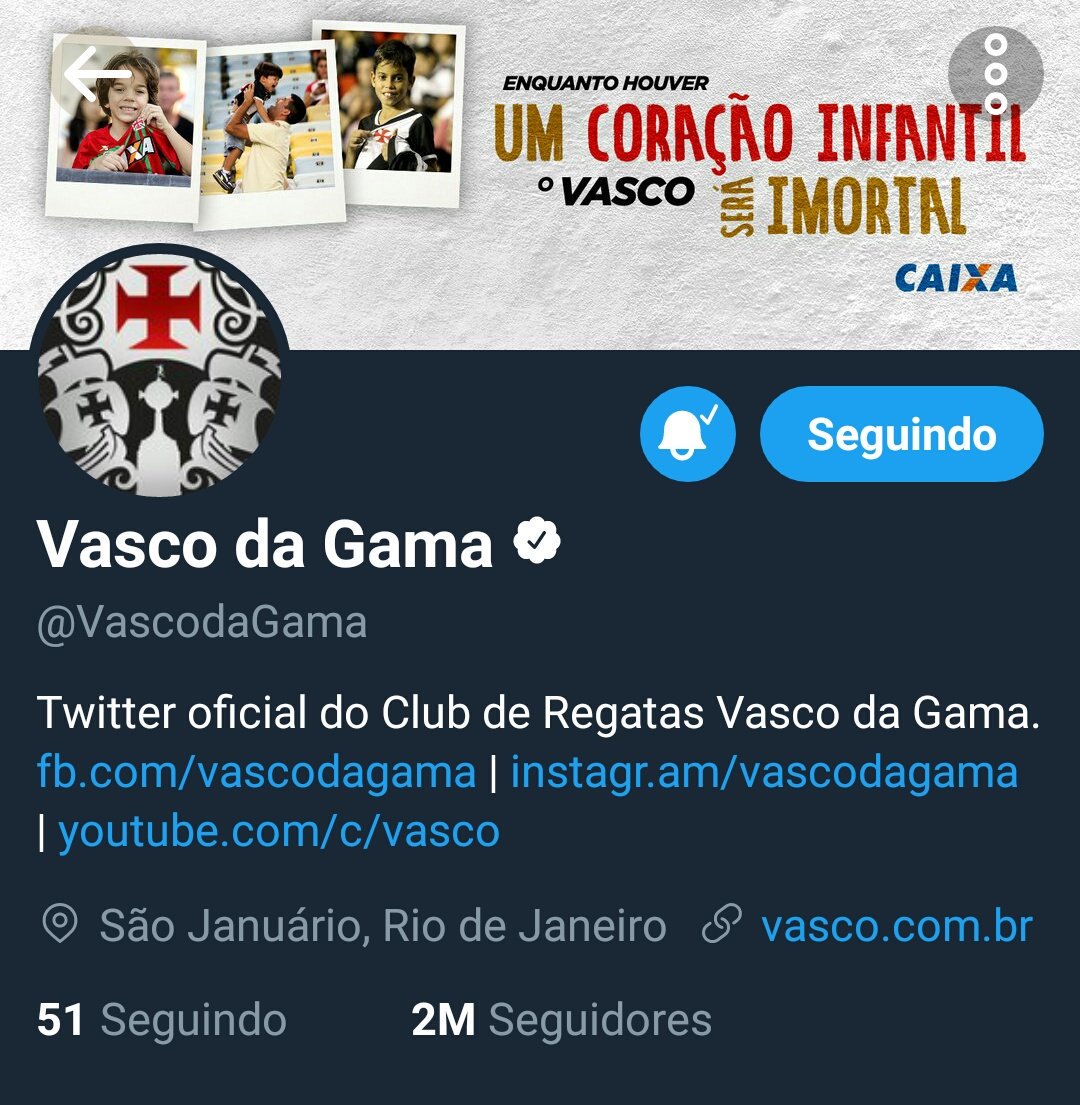This screenshot has height=1105, width=1080.
Task: View the 2M Seguidores list
Action: [x=561, y=1021]
